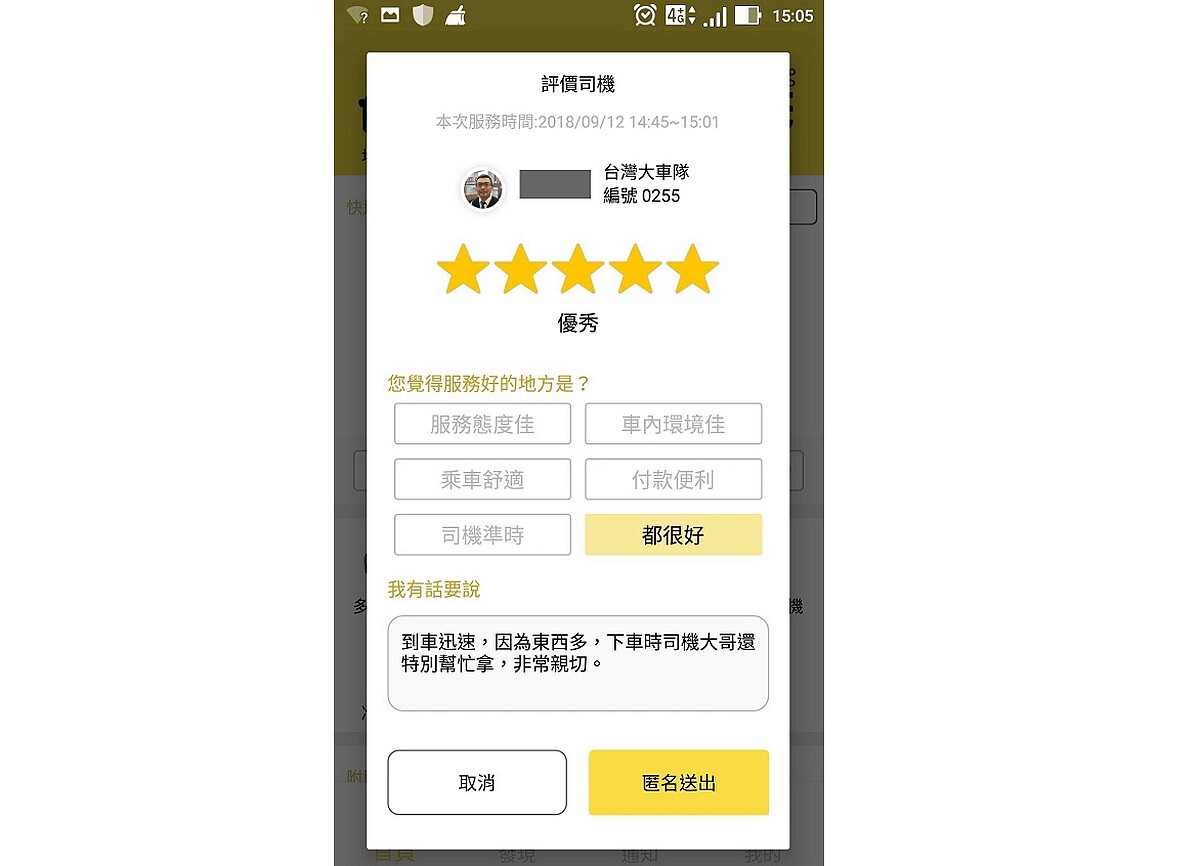Cancel the rating with 取消

click(x=477, y=783)
